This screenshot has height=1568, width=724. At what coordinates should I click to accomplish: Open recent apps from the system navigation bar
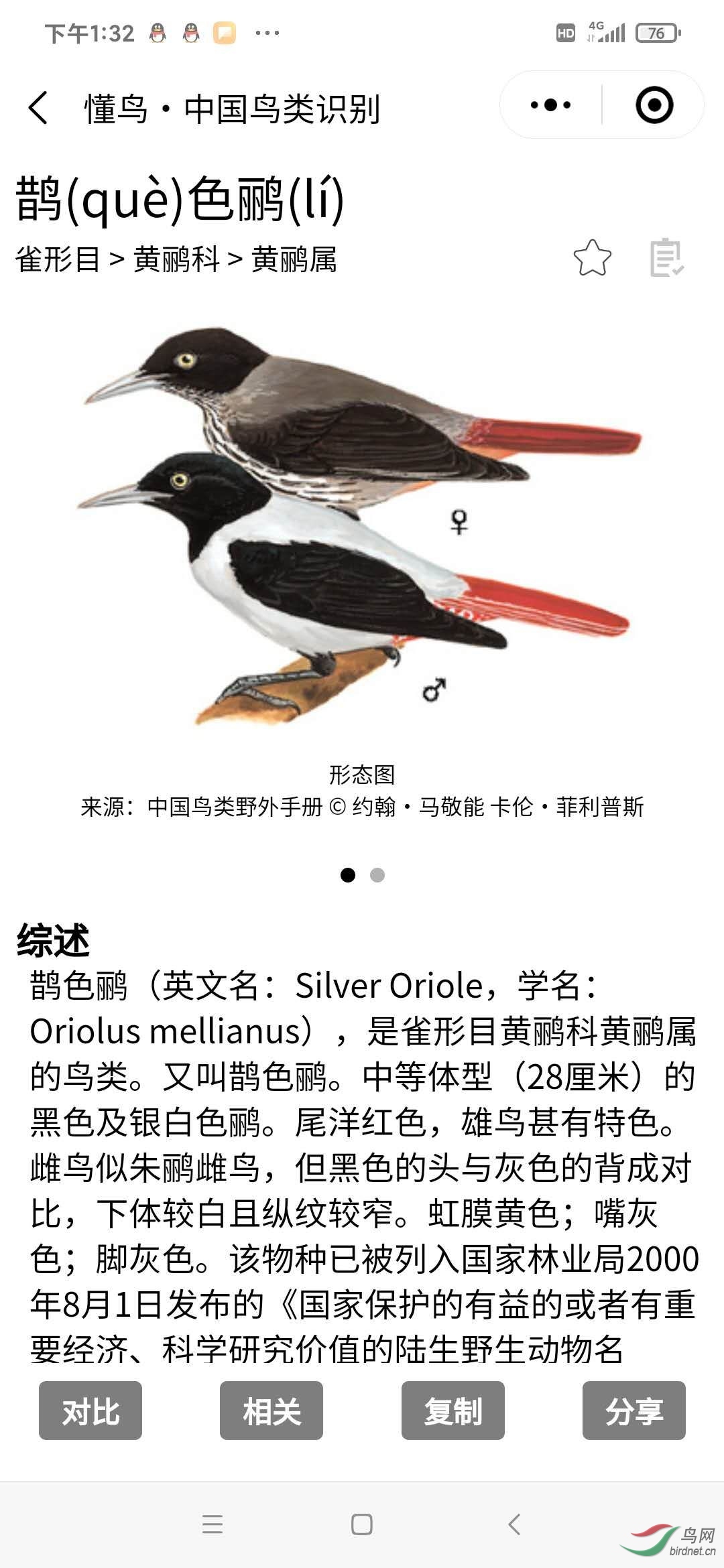pyautogui.click(x=213, y=1524)
